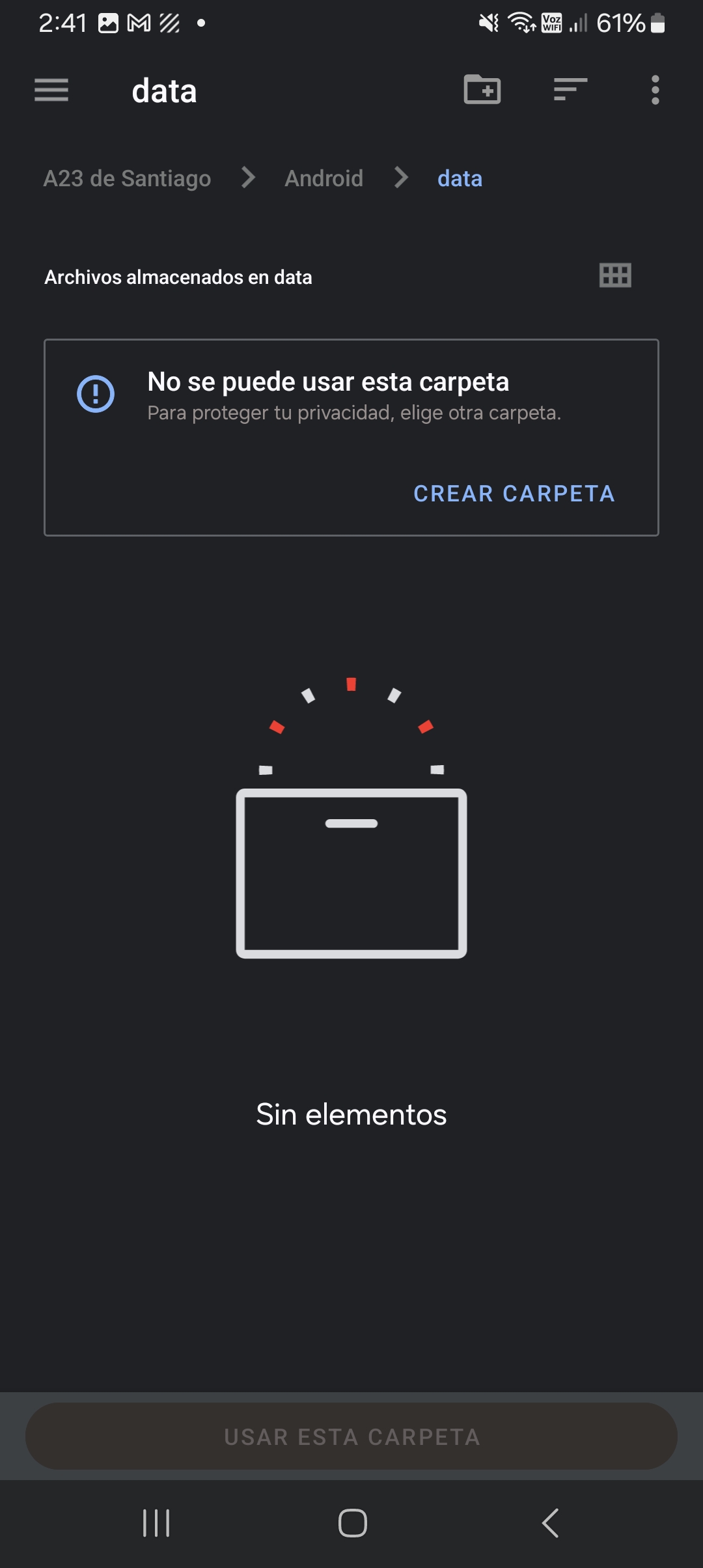
Task: Toggle the mute sound status icon
Action: 488,21
